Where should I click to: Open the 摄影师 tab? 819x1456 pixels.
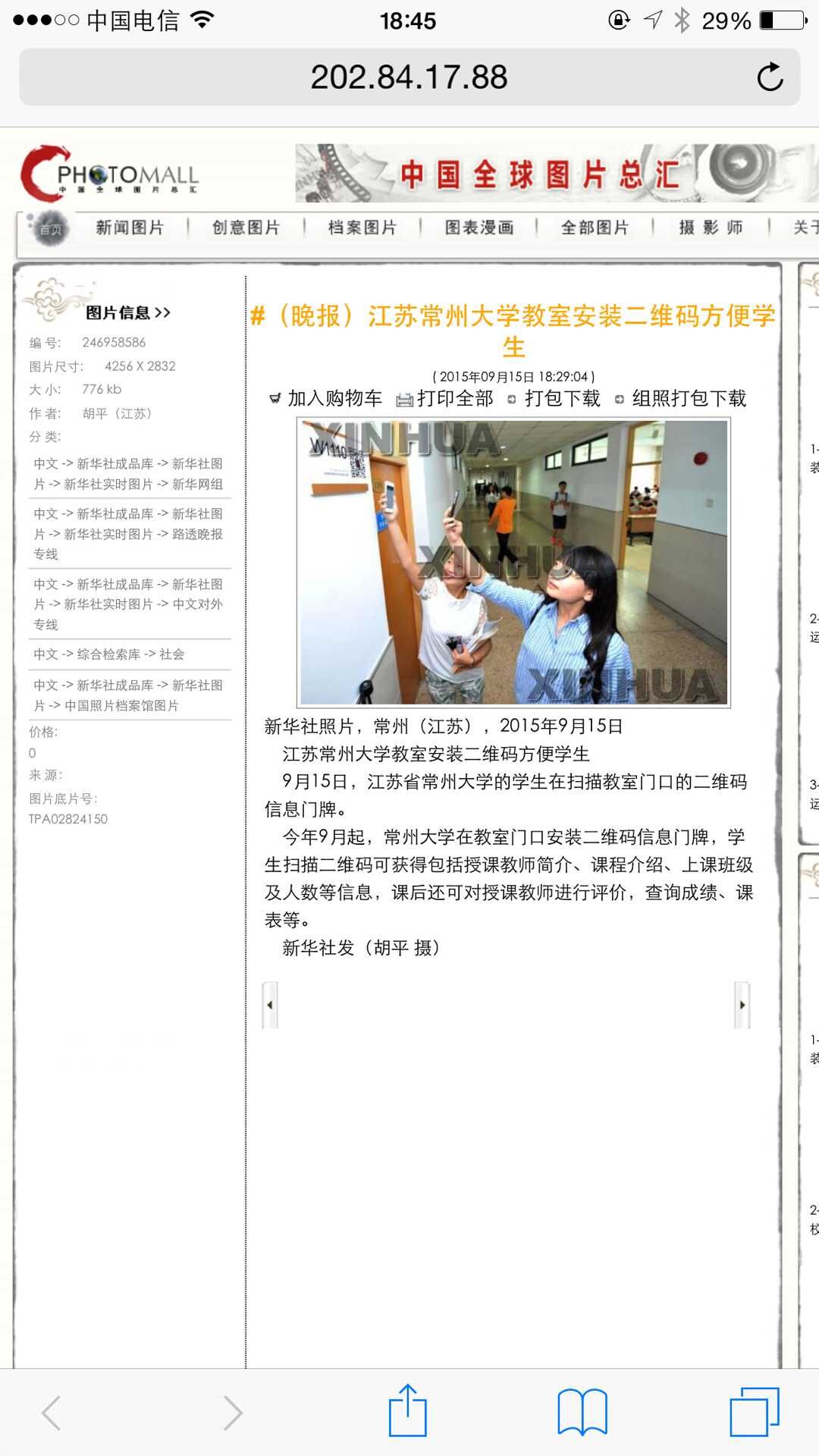tap(711, 227)
